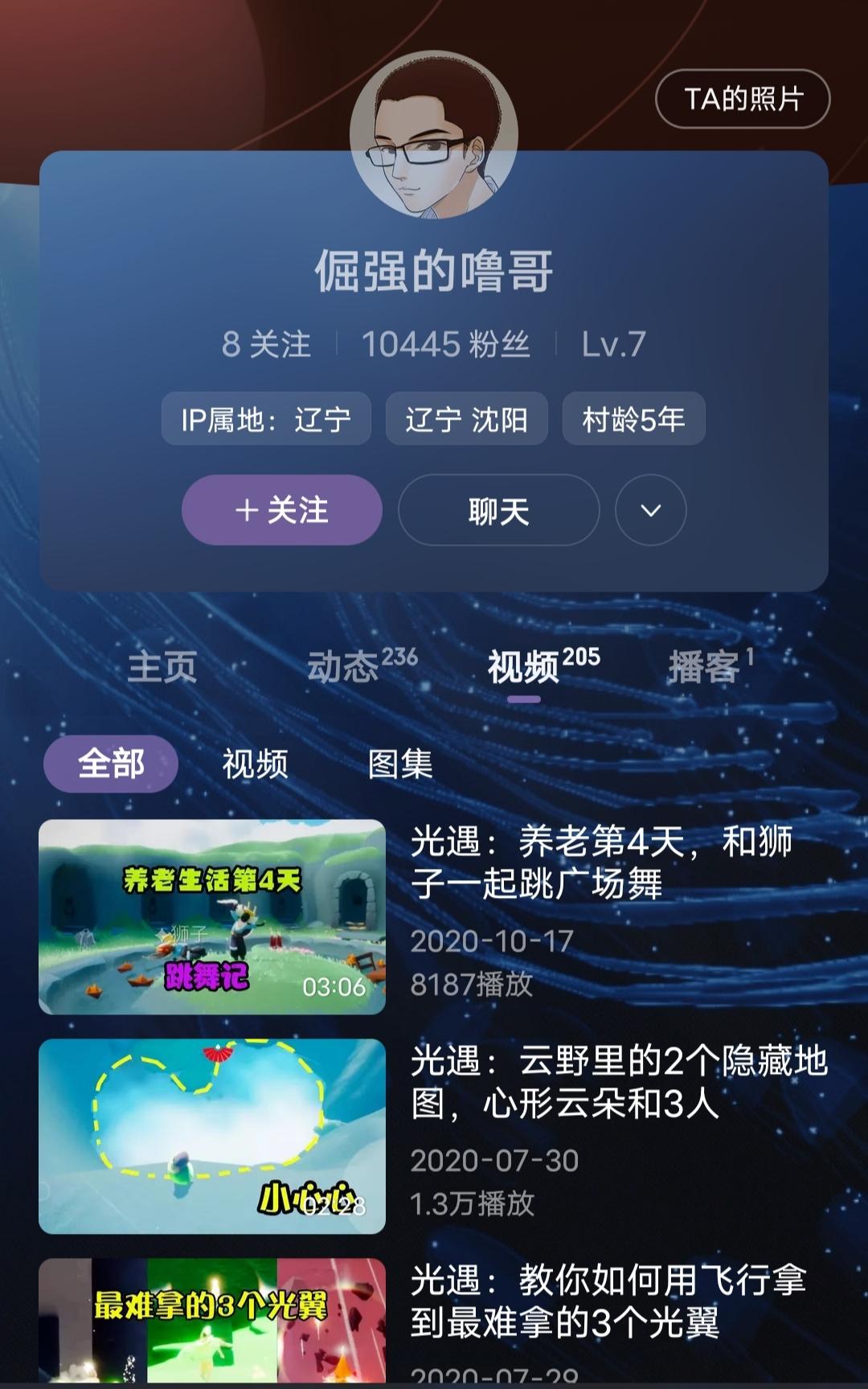Image resolution: width=868 pixels, height=1389 pixels.
Task: Open the 播客 tab
Action: [x=710, y=666]
